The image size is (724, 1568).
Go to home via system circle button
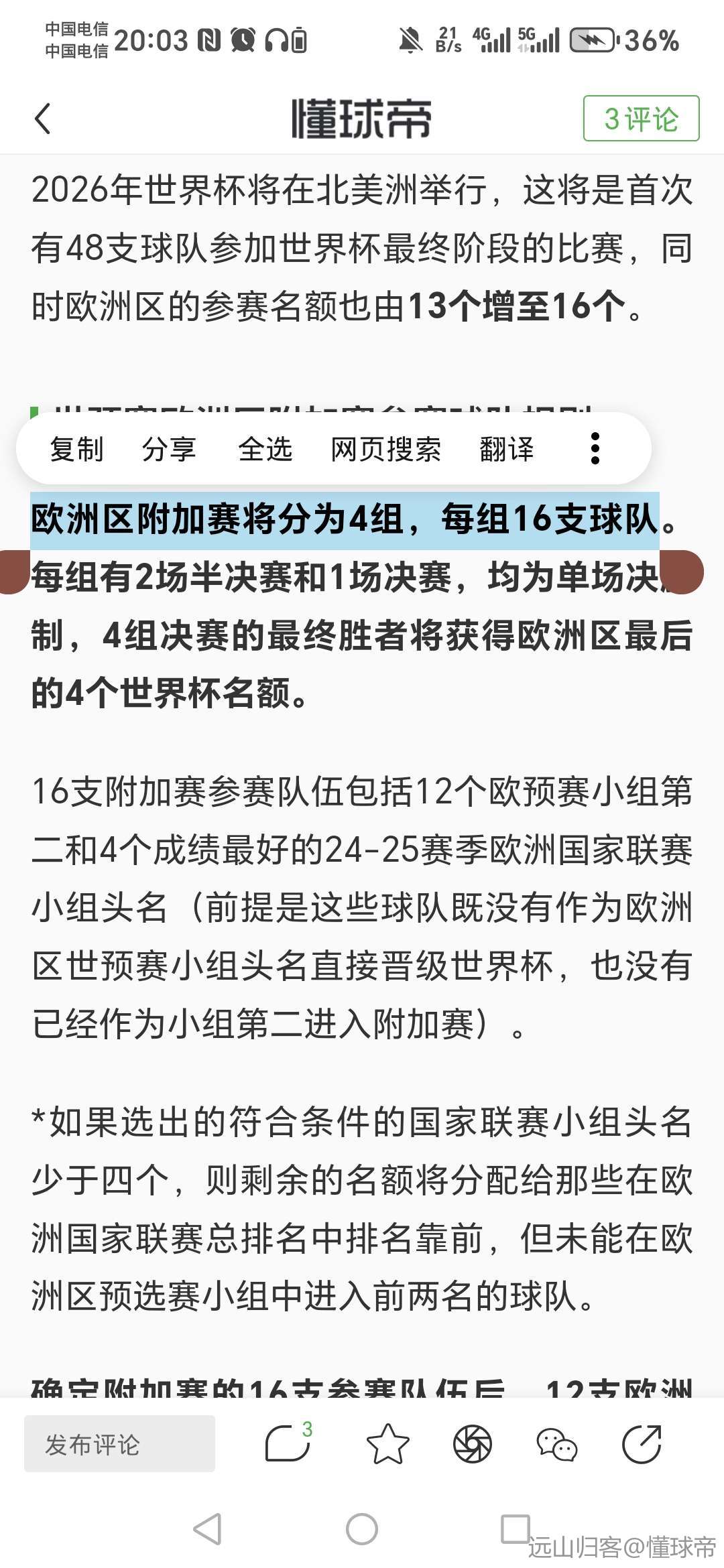point(362,1529)
